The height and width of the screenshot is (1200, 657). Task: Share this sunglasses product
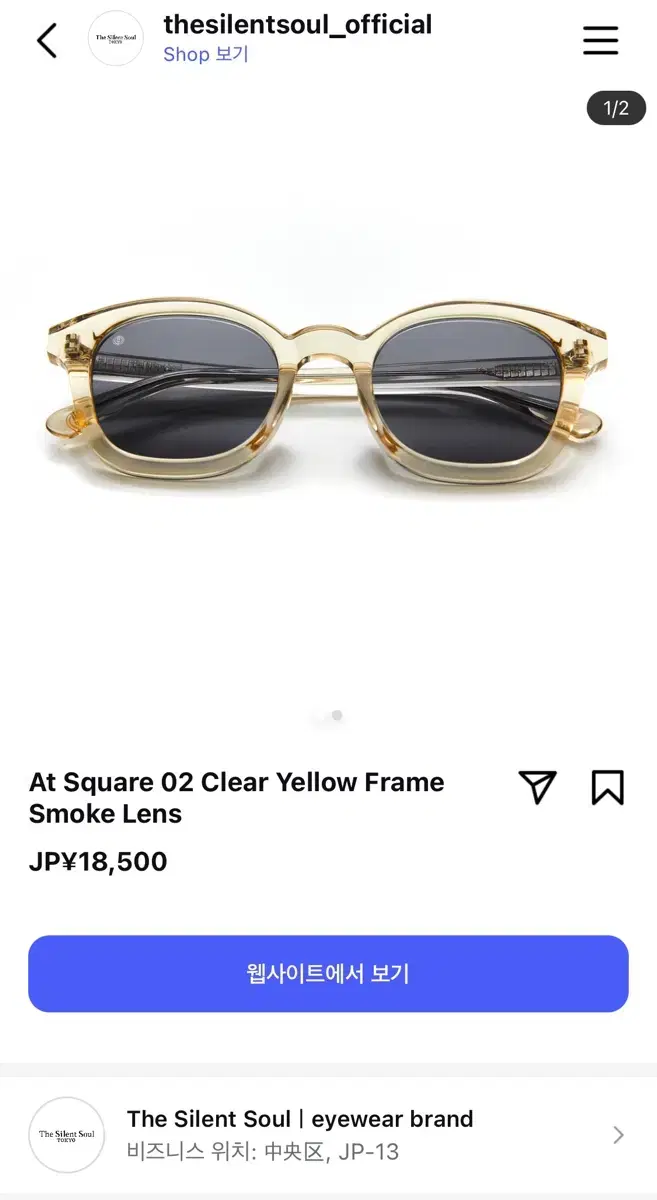click(537, 787)
